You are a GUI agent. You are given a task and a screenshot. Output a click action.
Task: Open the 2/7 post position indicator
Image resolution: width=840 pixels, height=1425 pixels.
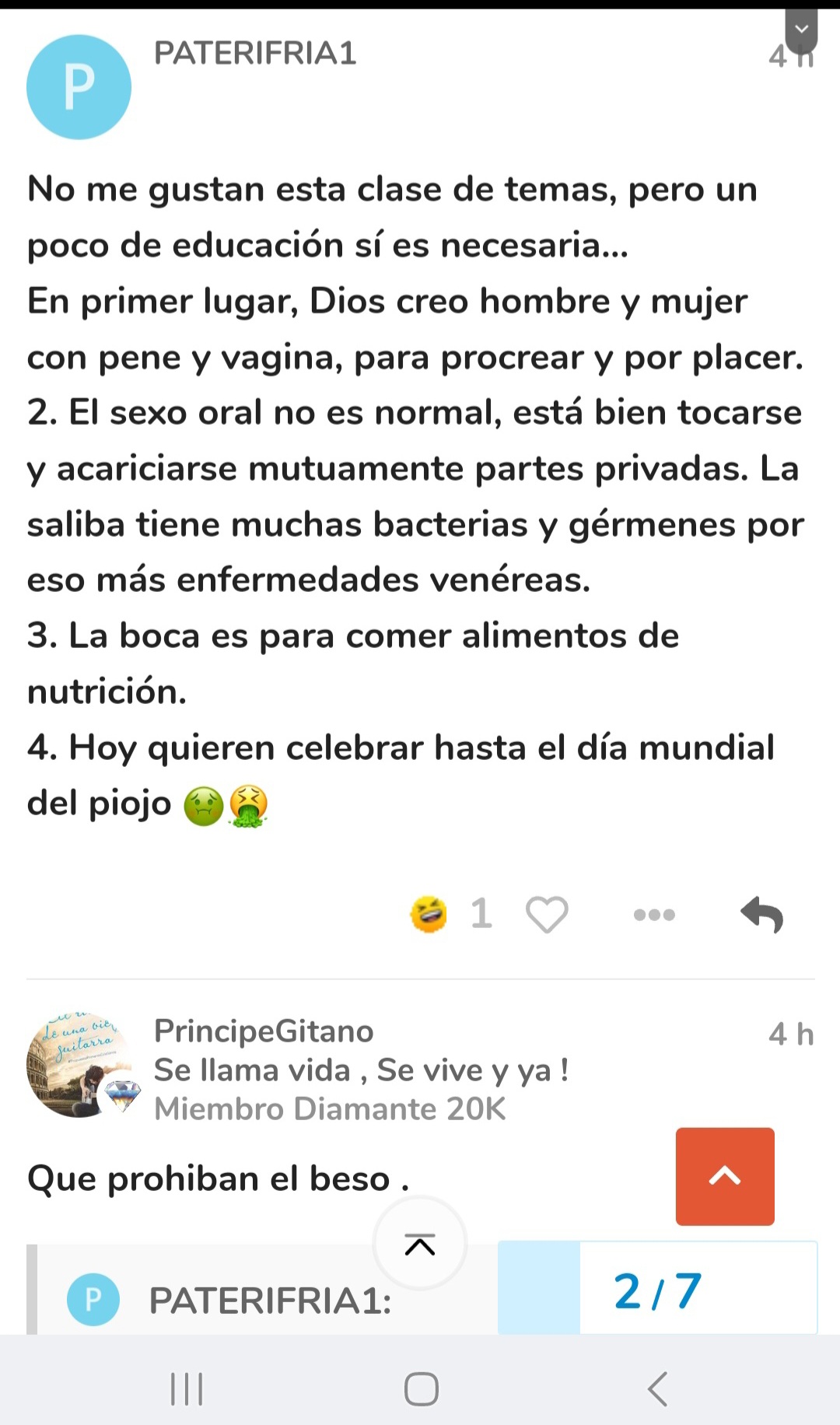click(x=657, y=1289)
